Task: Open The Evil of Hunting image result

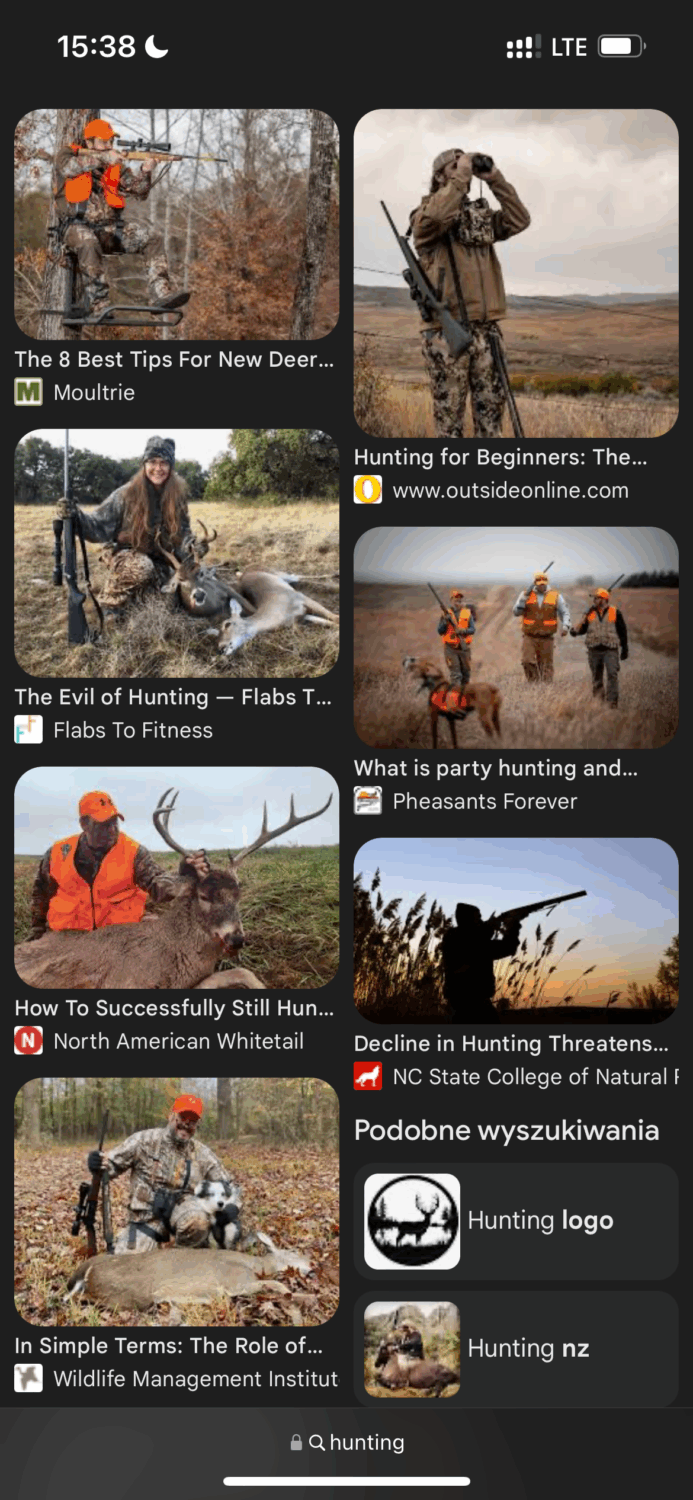Action: (176, 553)
